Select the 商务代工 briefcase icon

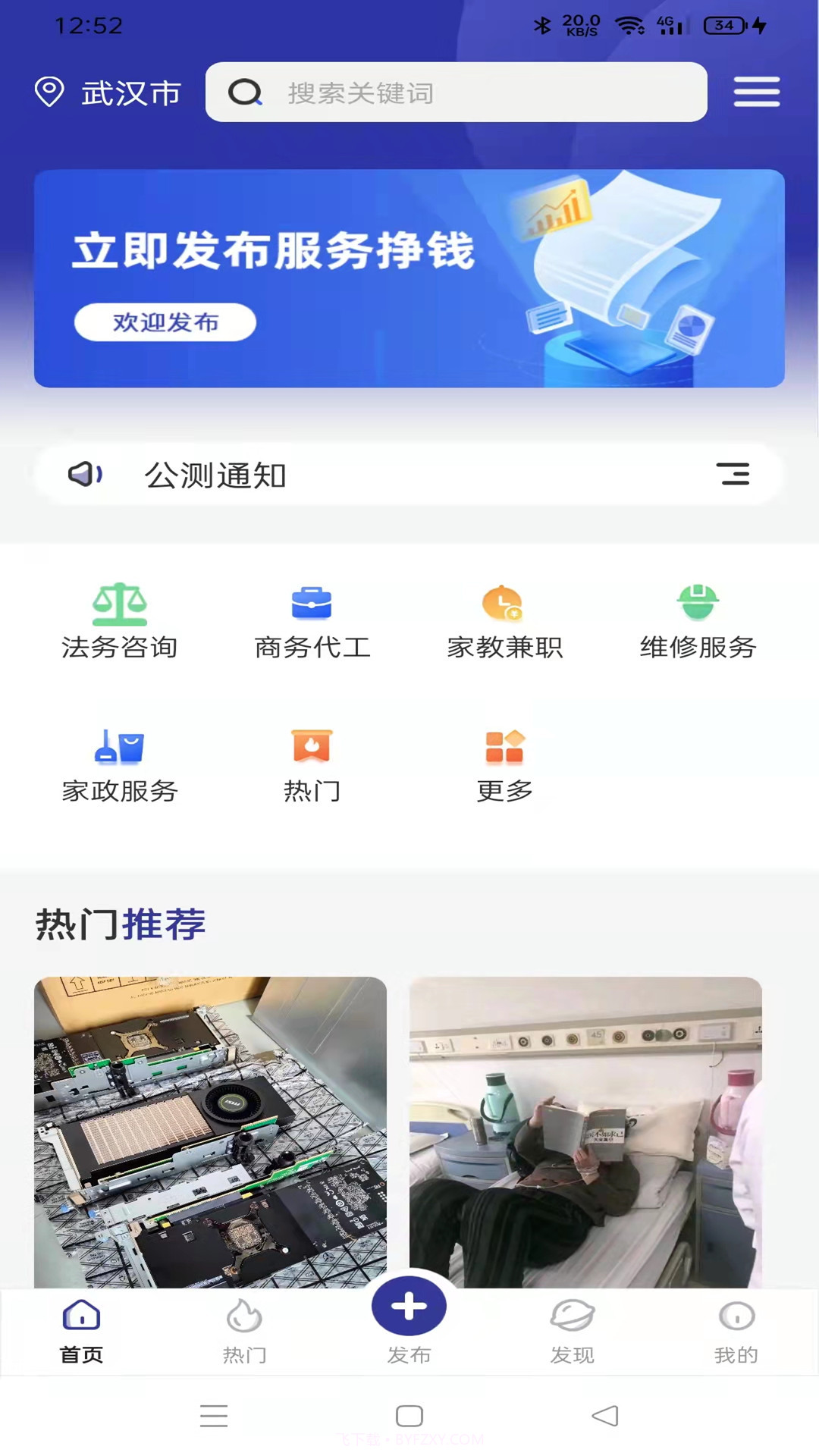pos(312,604)
